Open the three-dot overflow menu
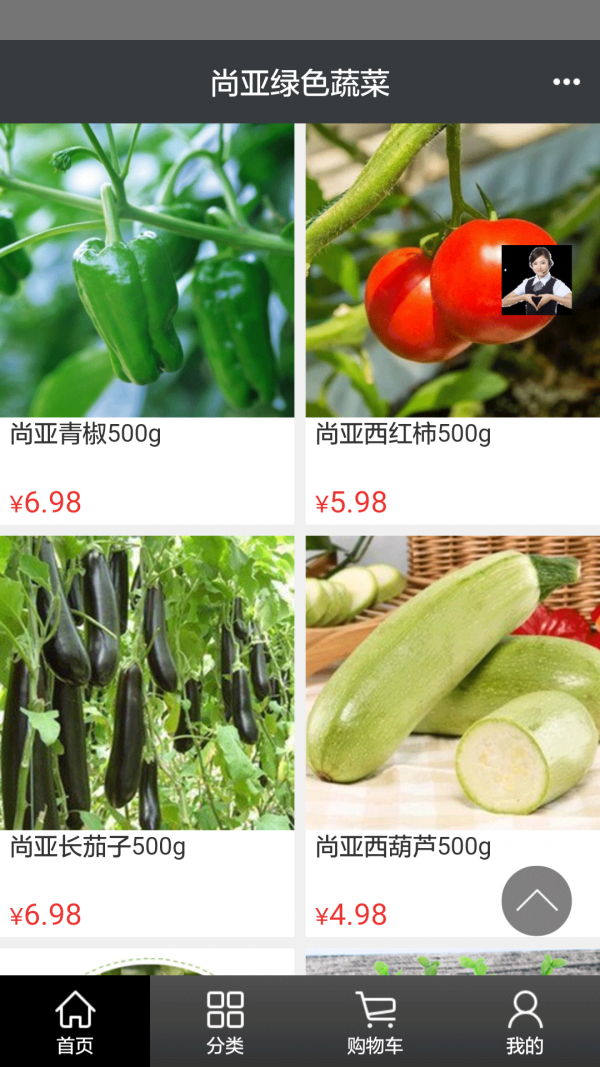This screenshot has width=600, height=1067. tap(566, 82)
